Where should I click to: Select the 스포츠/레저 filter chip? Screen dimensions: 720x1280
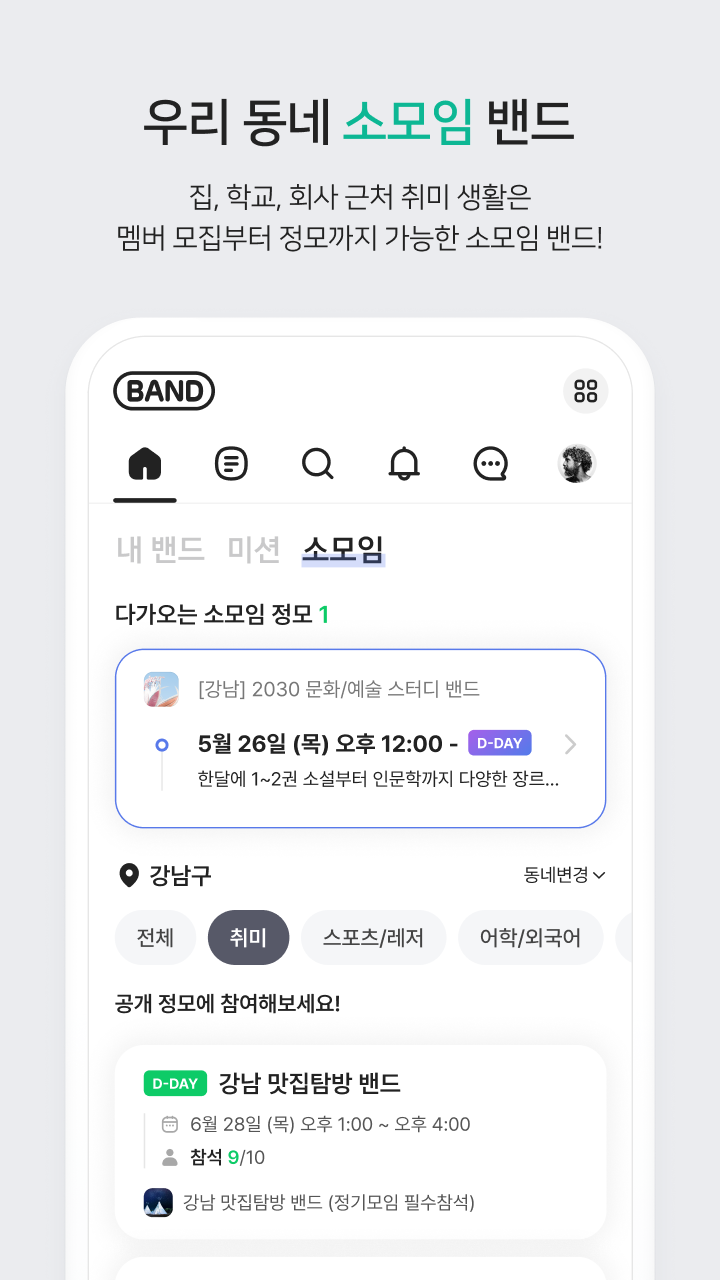point(373,937)
